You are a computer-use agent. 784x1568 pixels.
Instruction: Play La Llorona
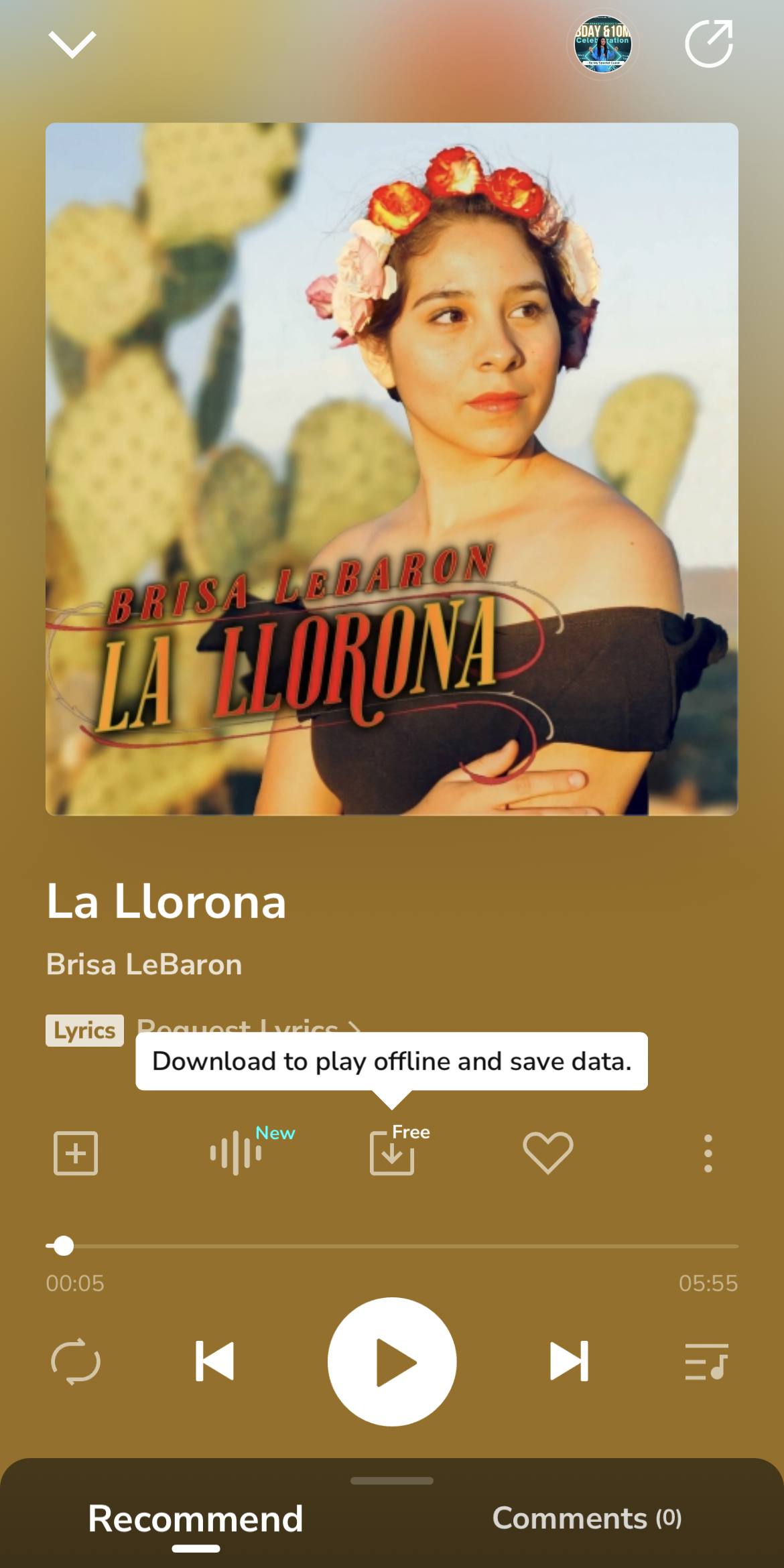pos(392,1361)
